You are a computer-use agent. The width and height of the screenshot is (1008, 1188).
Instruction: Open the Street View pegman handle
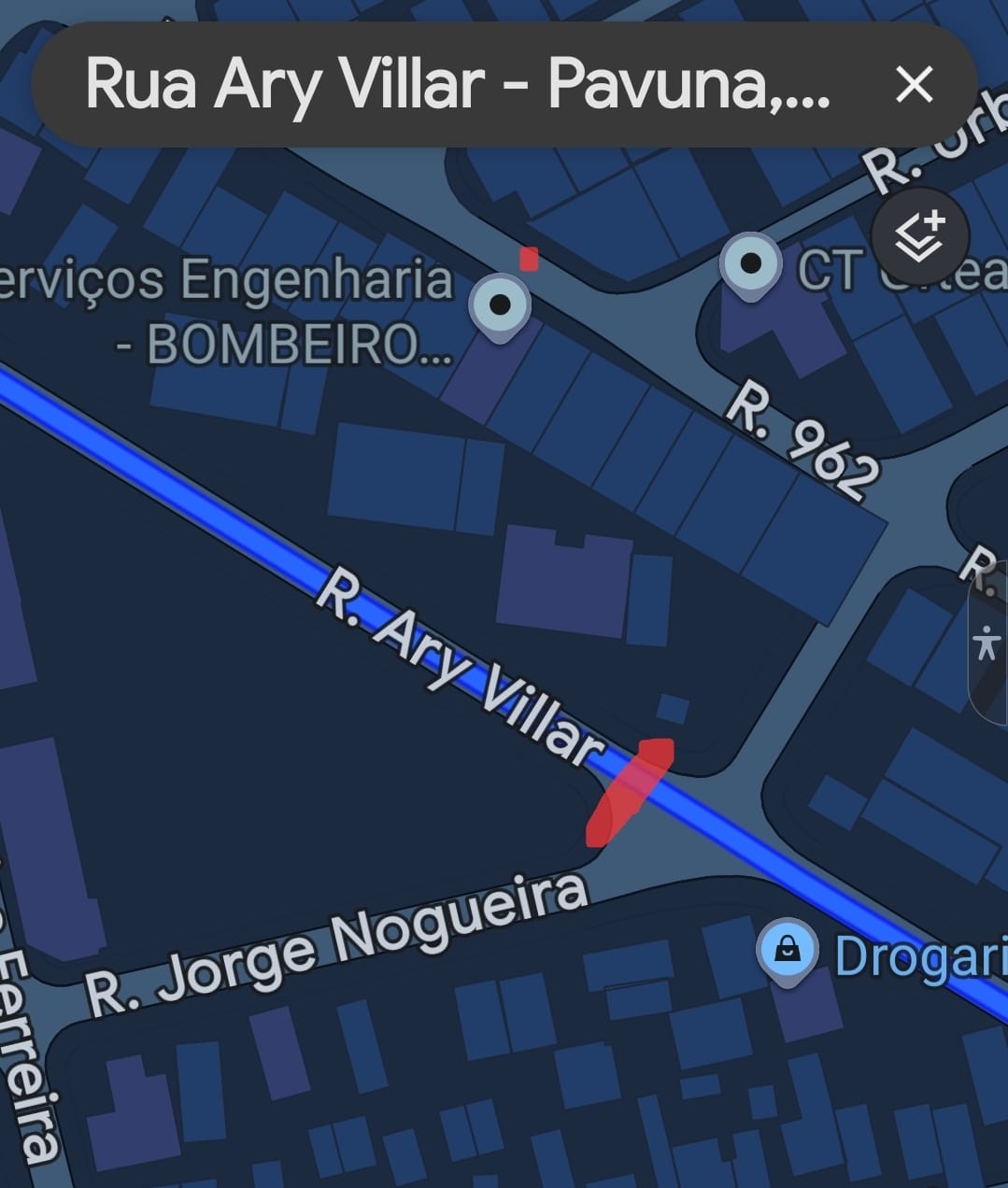click(x=987, y=644)
